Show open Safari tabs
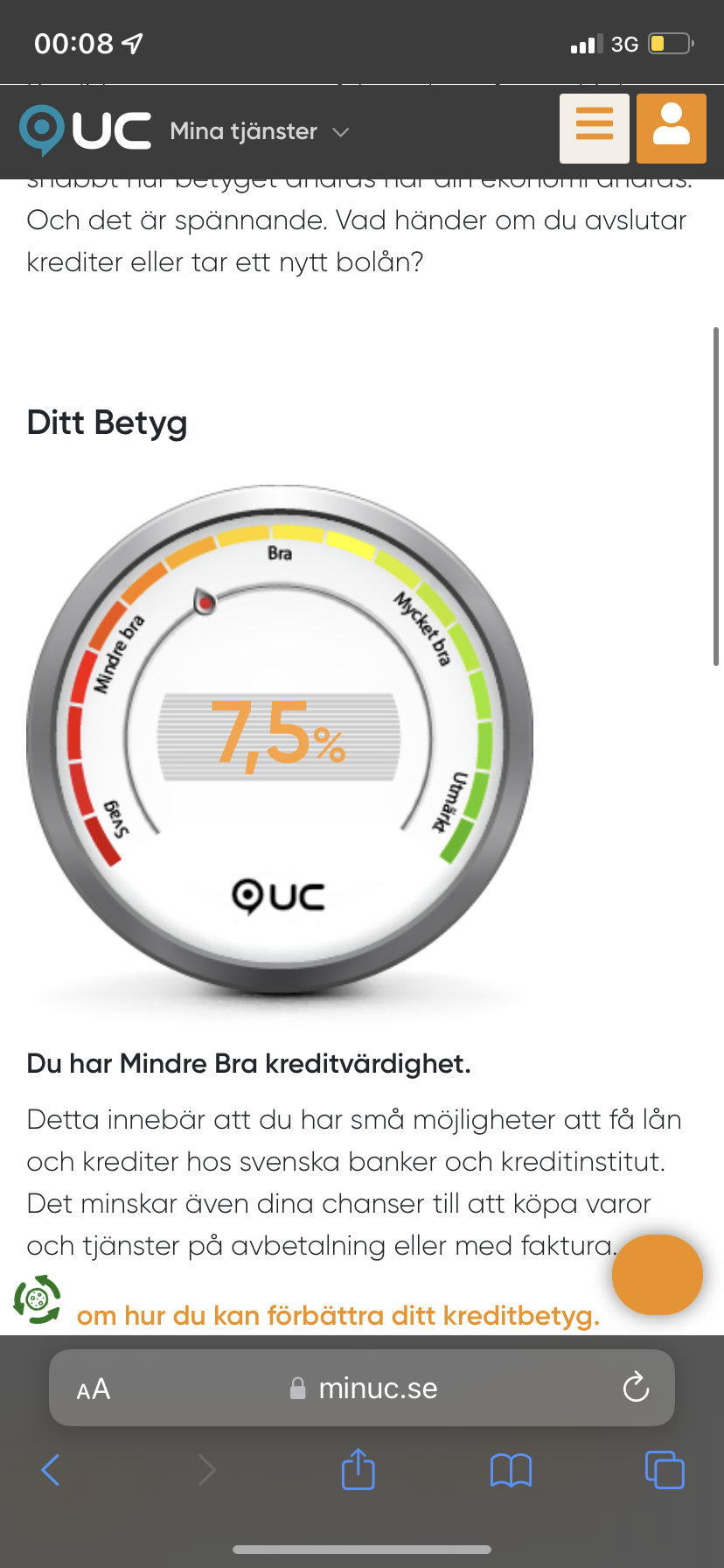Screen dimensions: 724x1568 coord(664,1470)
